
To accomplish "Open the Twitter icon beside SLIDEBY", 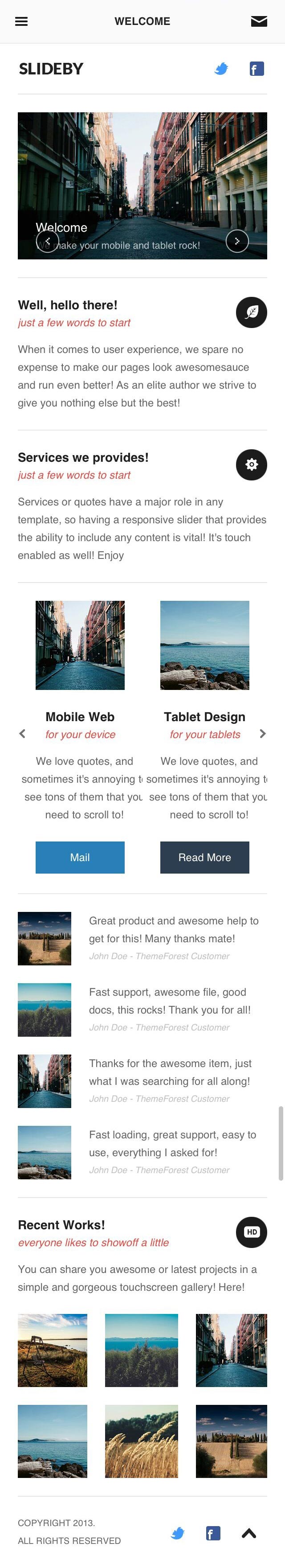I will coord(221,69).
